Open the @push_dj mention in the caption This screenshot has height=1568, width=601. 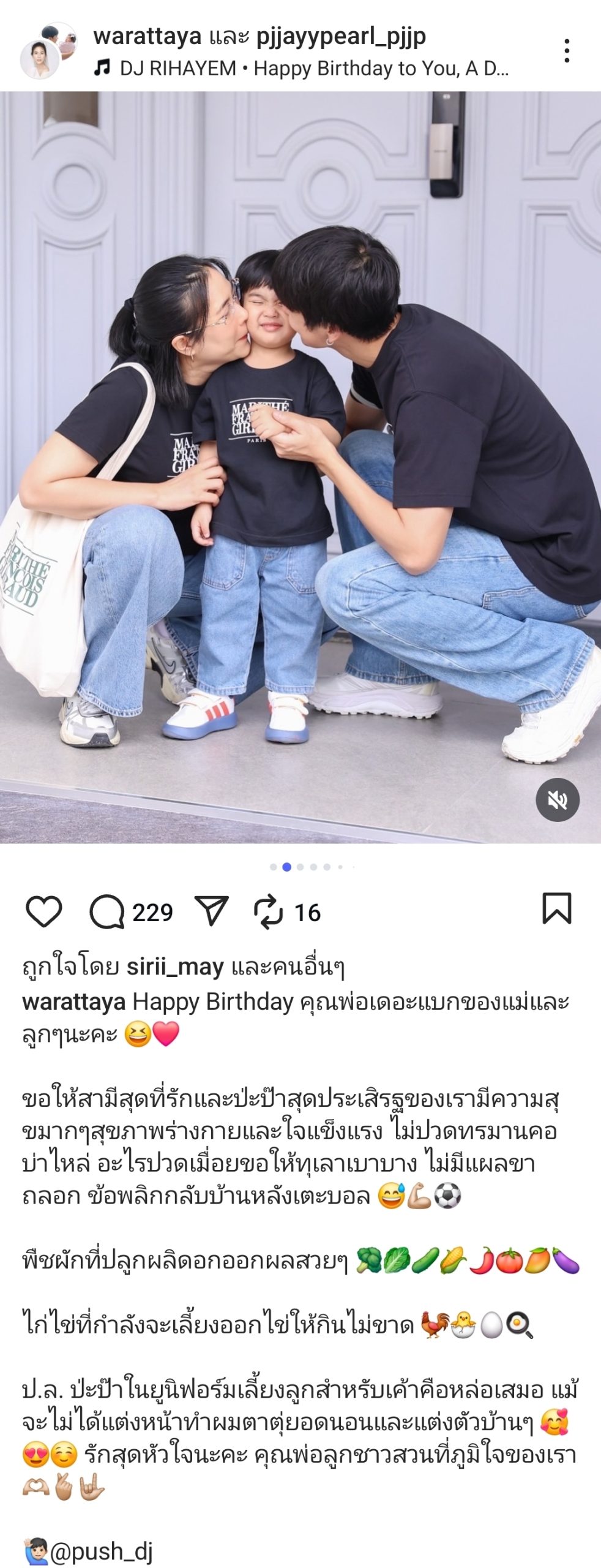click(x=101, y=1551)
